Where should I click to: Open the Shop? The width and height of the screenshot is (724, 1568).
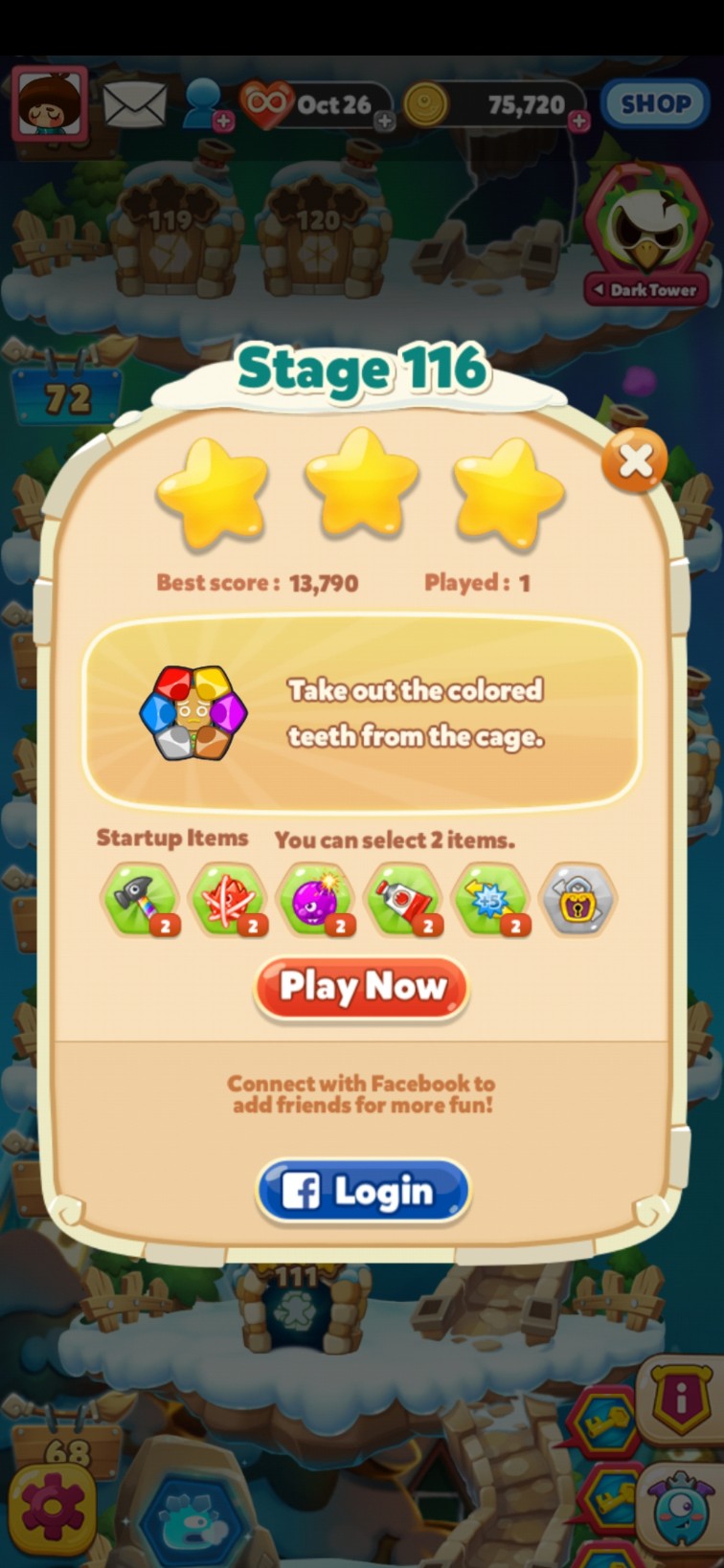pos(655,103)
